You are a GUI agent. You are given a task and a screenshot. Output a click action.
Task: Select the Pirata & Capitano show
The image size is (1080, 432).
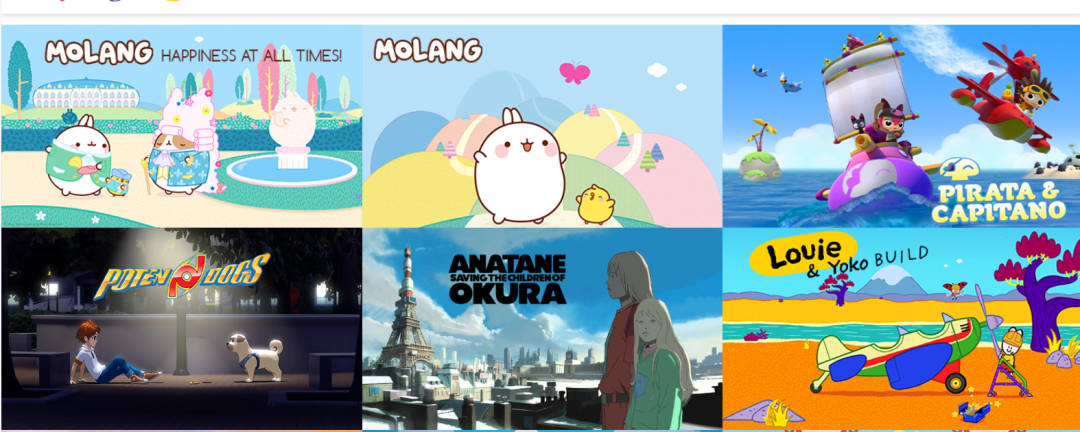pos(901,127)
